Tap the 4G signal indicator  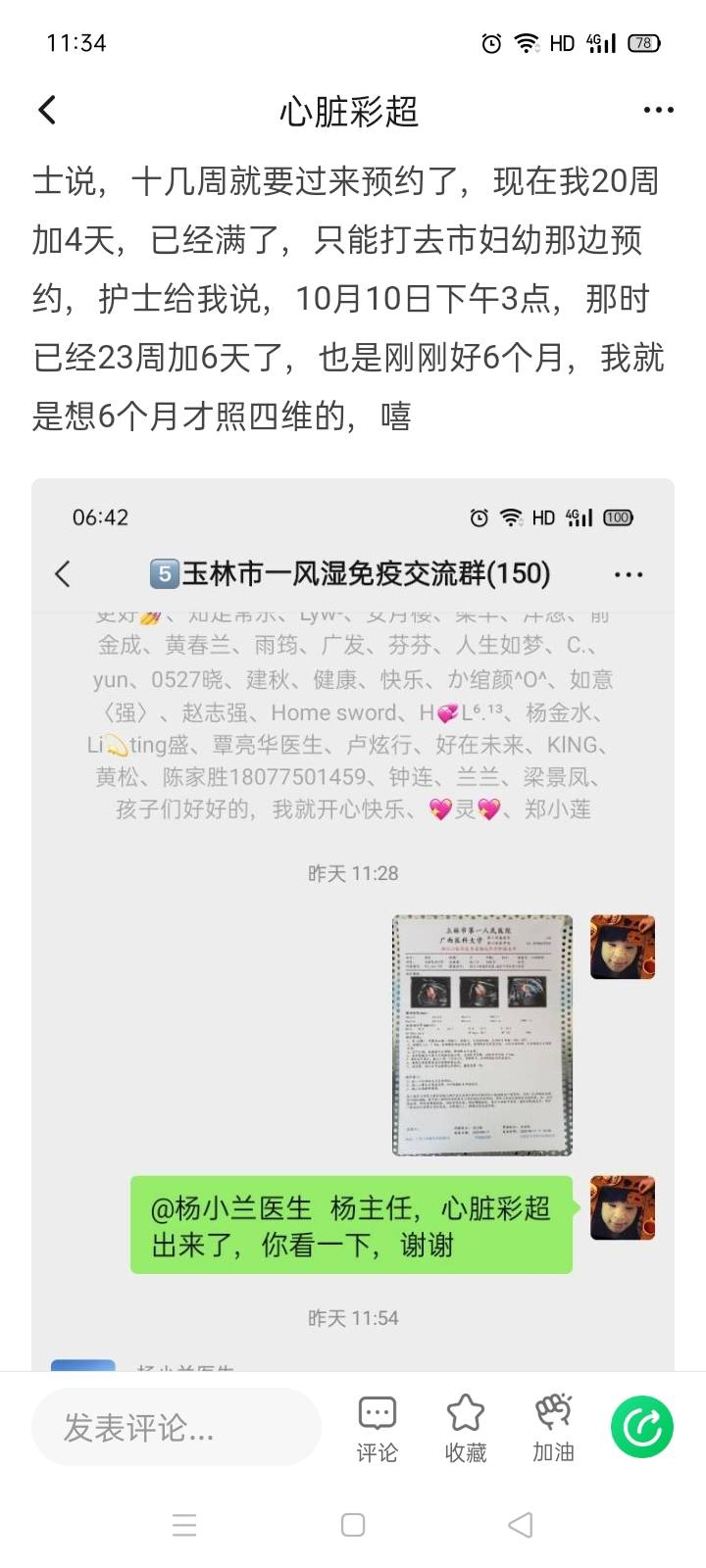point(600,42)
